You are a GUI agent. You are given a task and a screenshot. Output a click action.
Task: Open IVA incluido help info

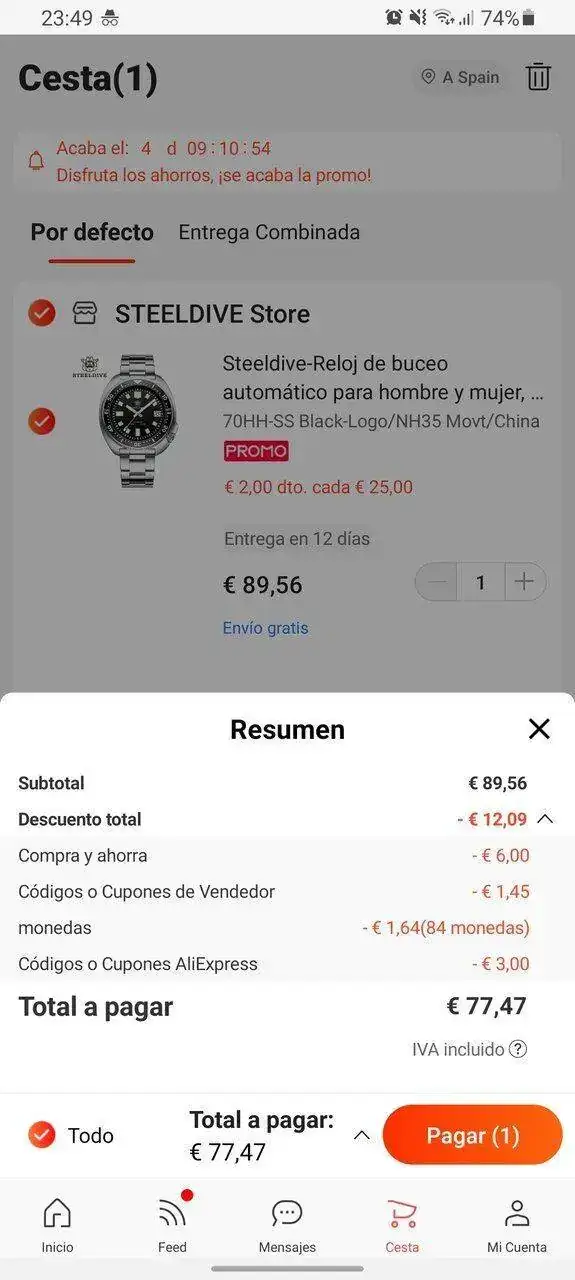518,1049
